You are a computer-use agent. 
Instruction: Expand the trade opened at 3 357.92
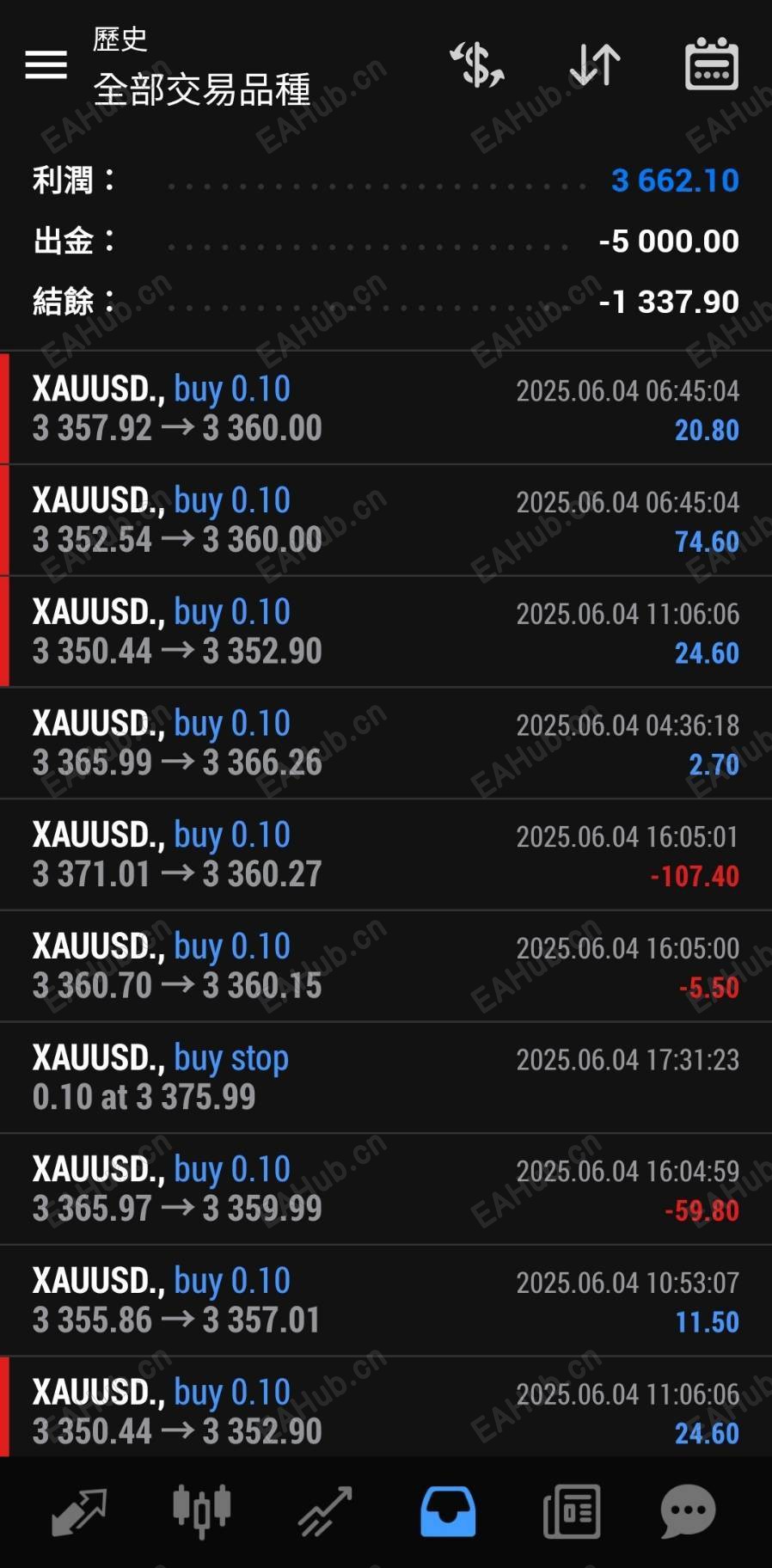pos(386,408)
